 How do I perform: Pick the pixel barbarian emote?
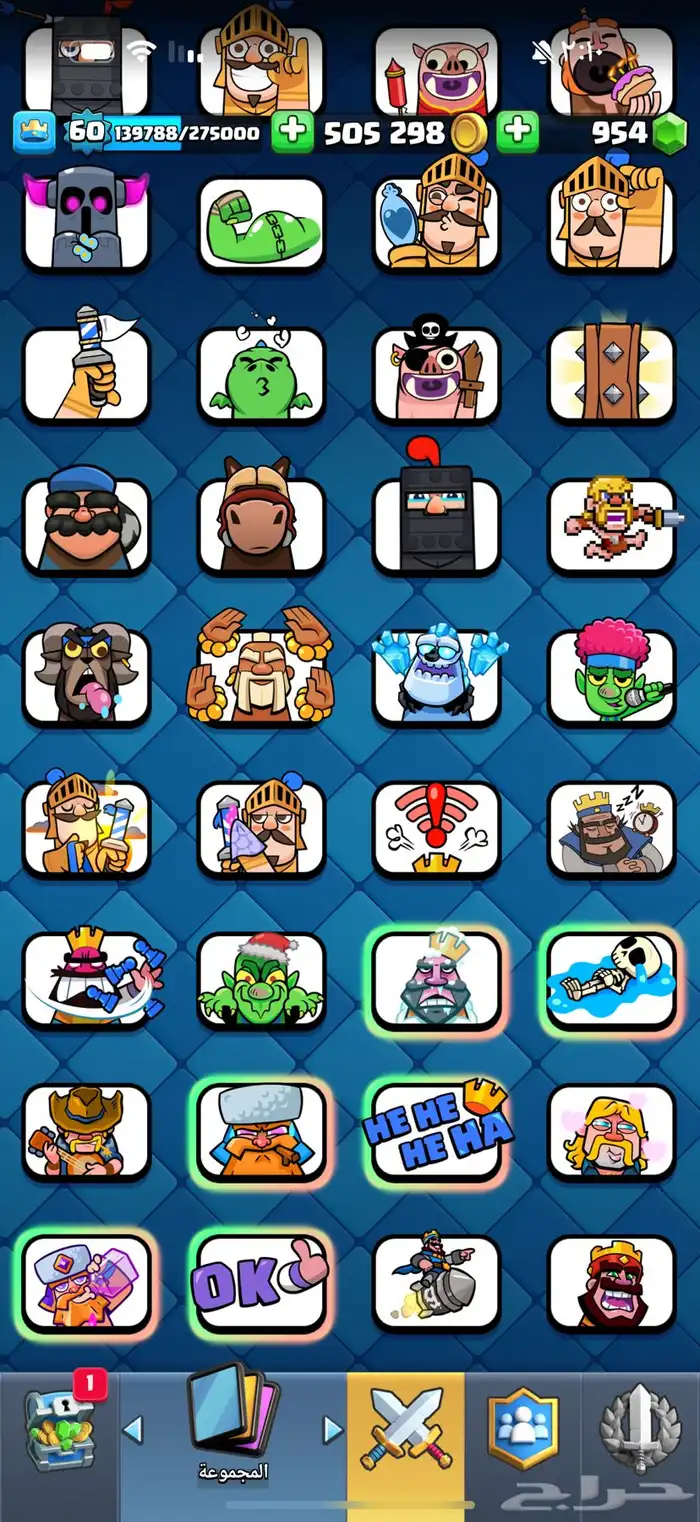pyautogui.click(x=612, y=526)
